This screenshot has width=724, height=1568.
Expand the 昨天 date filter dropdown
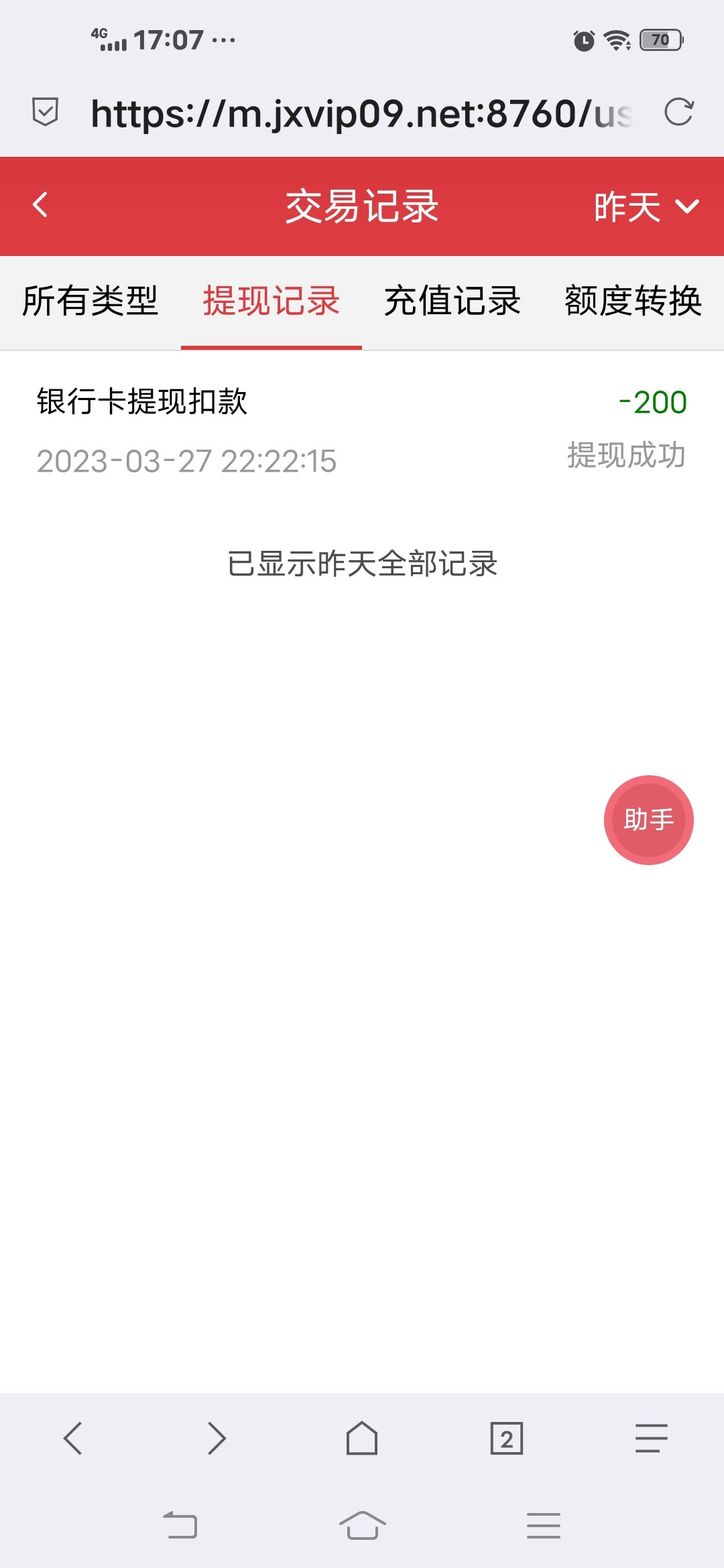click(646, 206)
